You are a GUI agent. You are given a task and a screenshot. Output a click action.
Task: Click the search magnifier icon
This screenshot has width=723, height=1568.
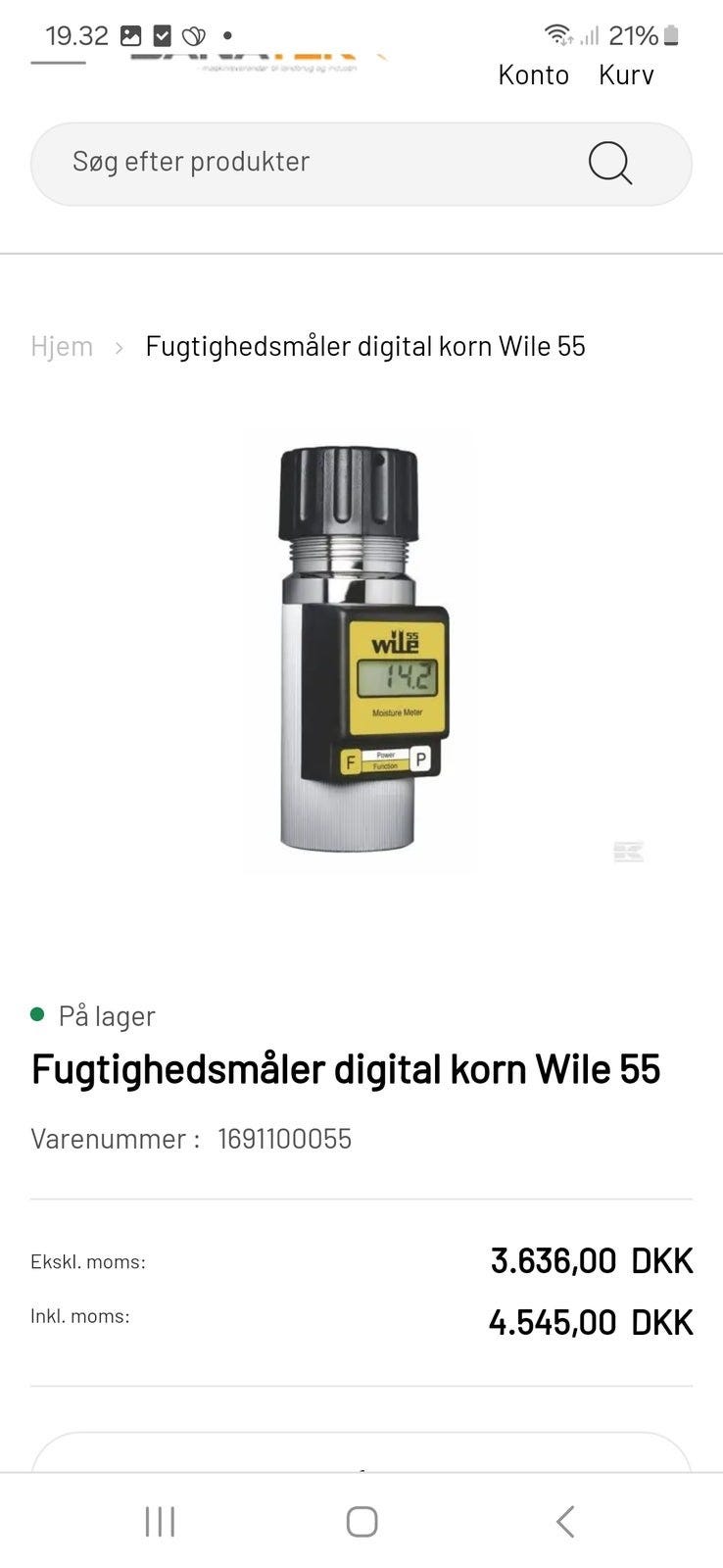(x=608, y=164)
